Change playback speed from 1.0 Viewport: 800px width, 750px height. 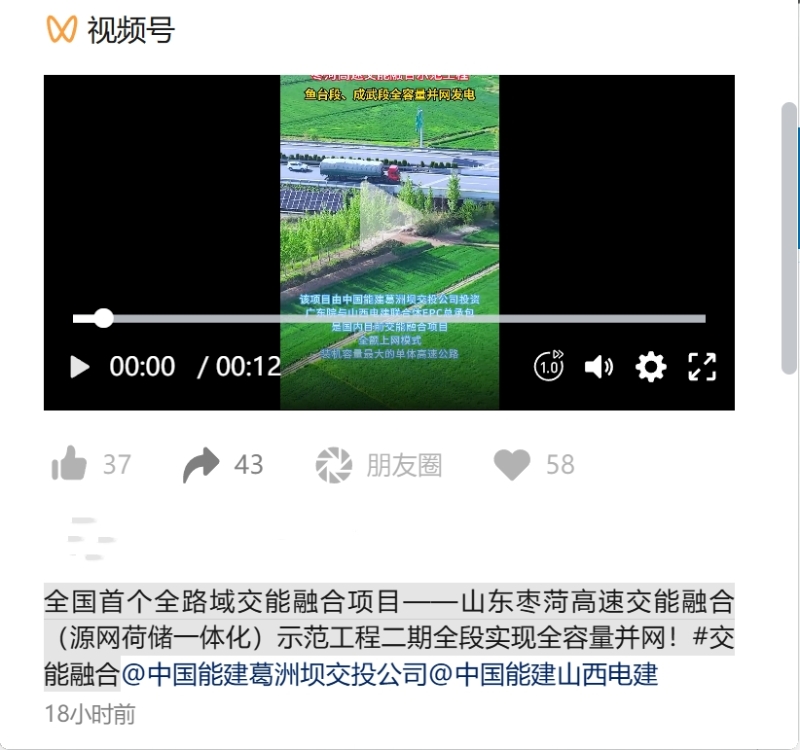tap(548, 366)
